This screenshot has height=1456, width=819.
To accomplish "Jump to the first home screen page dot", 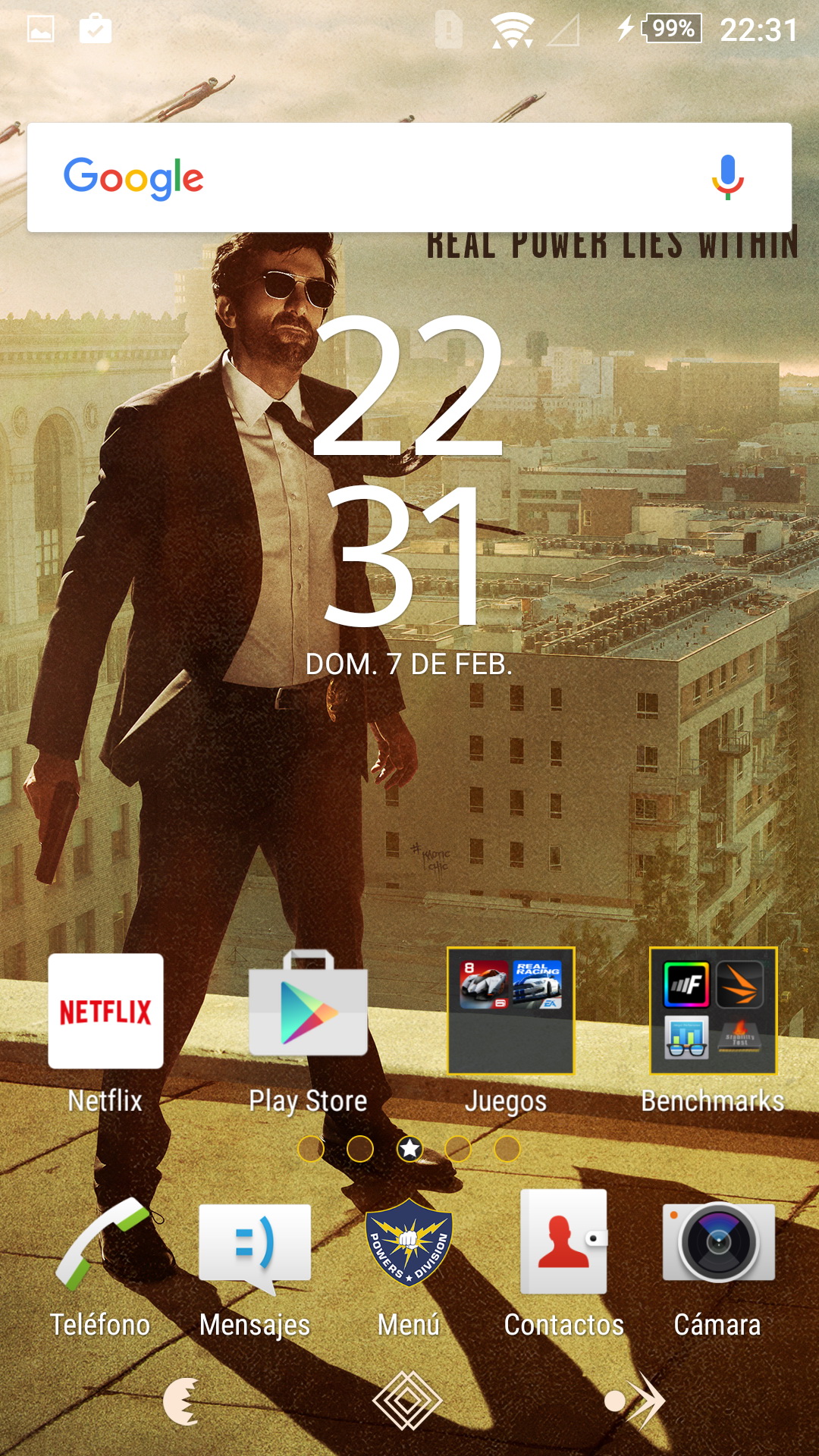I will (311, 1149).
